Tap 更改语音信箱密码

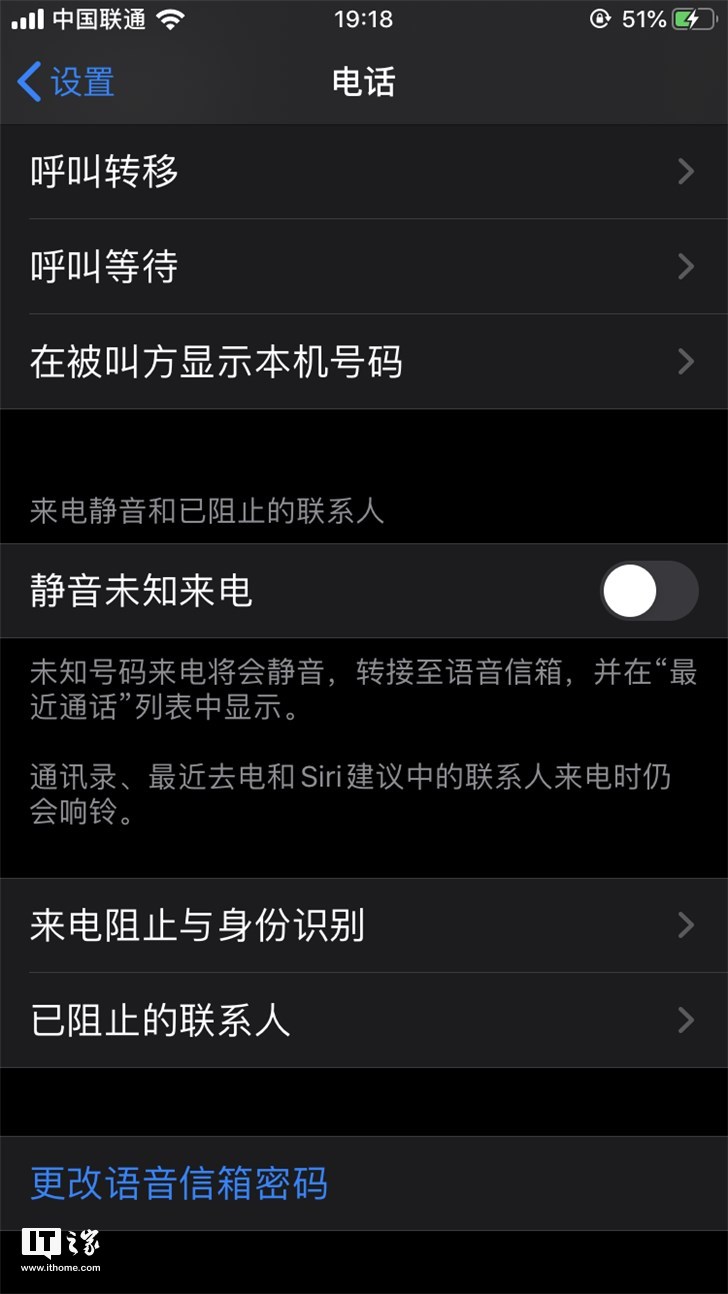pyautogui.click(x=180, y=1184)
